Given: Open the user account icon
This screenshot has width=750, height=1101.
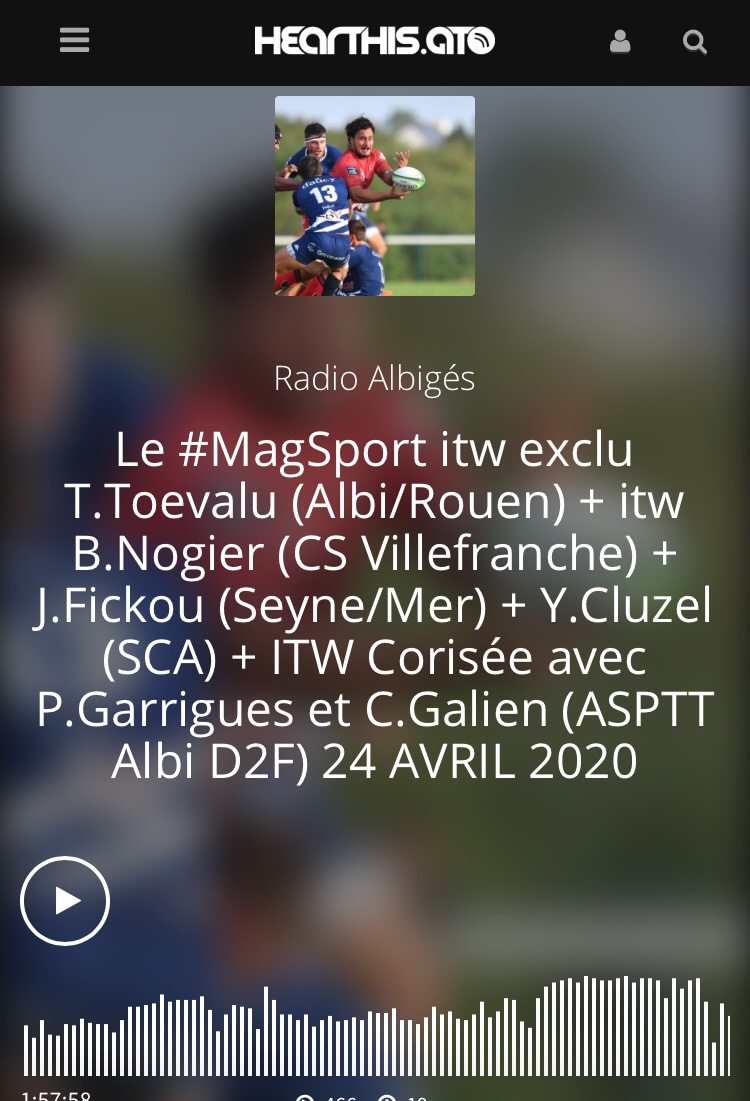Looking at the screenshot, I should click(x=620, y=42).
